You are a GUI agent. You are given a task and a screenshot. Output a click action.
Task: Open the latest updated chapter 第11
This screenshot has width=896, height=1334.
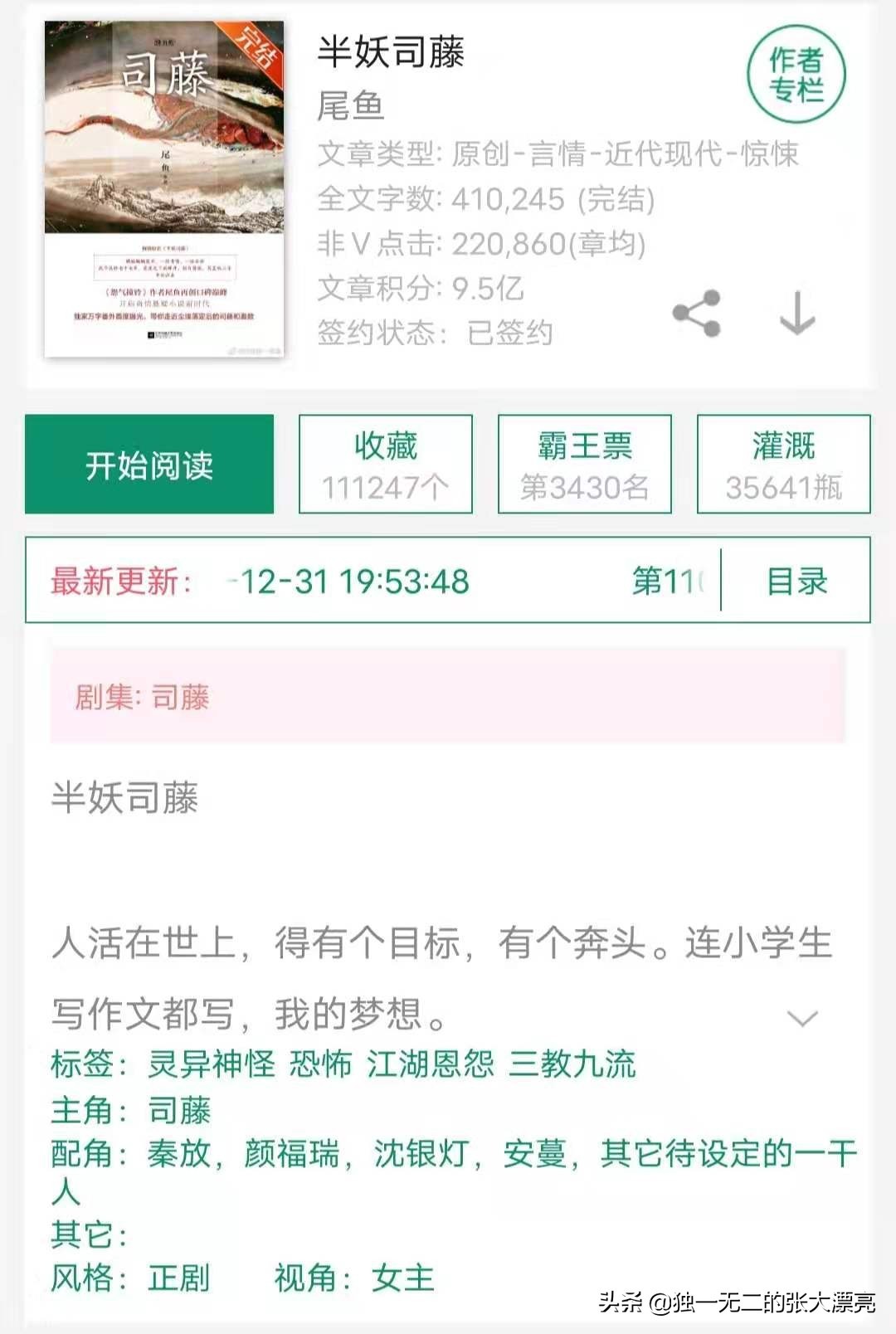668,581
